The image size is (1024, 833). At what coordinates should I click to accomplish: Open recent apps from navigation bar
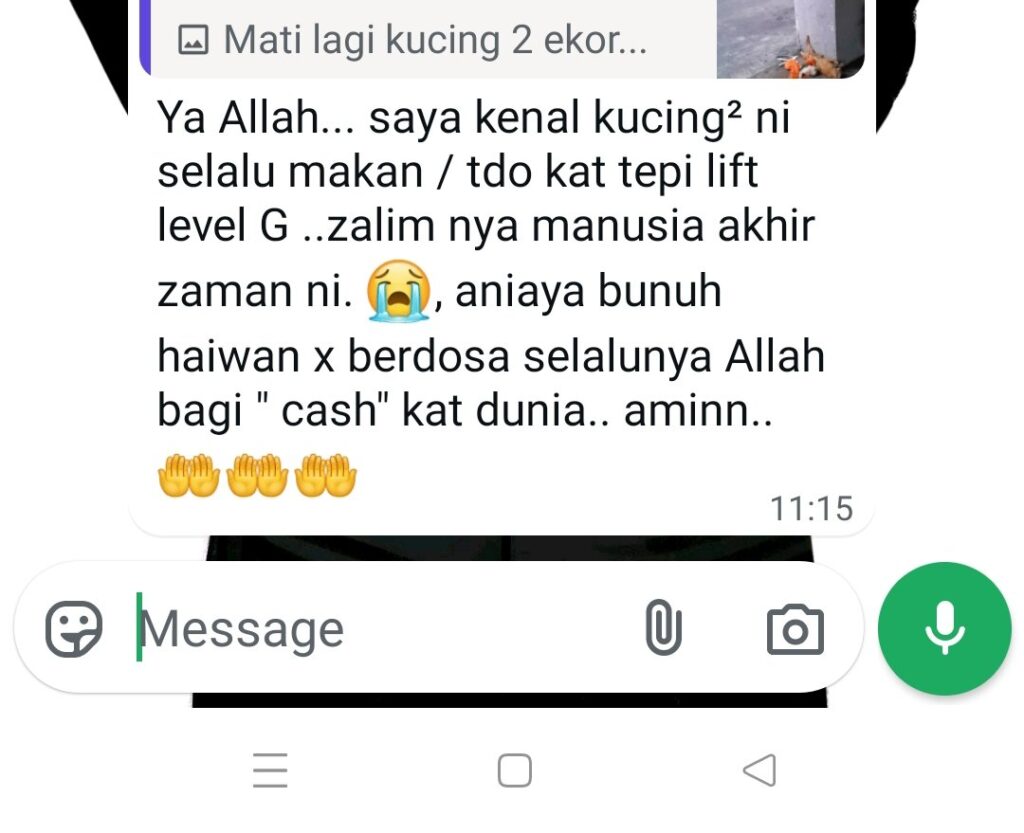point(270,771)
